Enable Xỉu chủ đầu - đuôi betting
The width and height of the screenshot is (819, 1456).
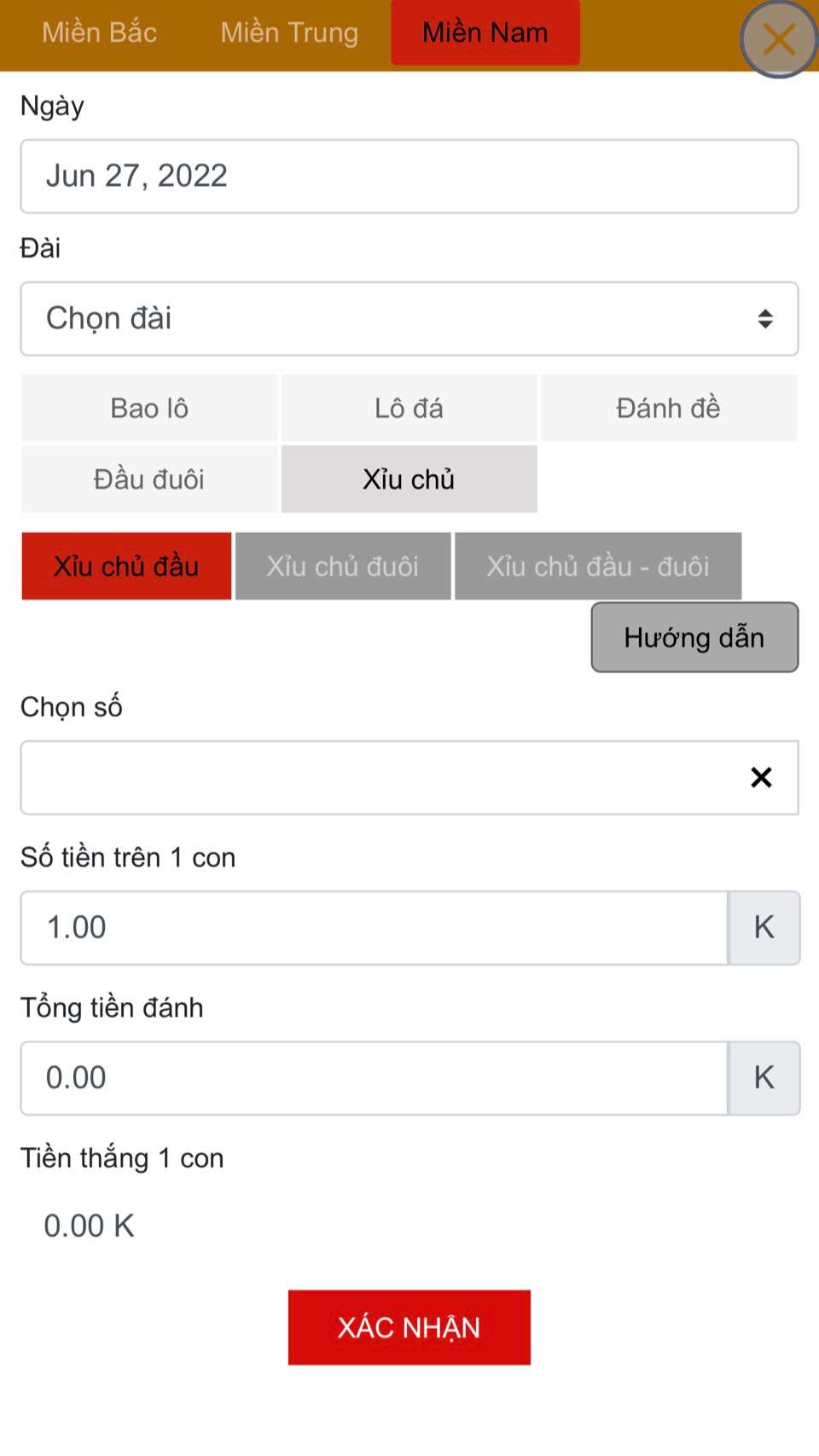click(x=599, y=566)
